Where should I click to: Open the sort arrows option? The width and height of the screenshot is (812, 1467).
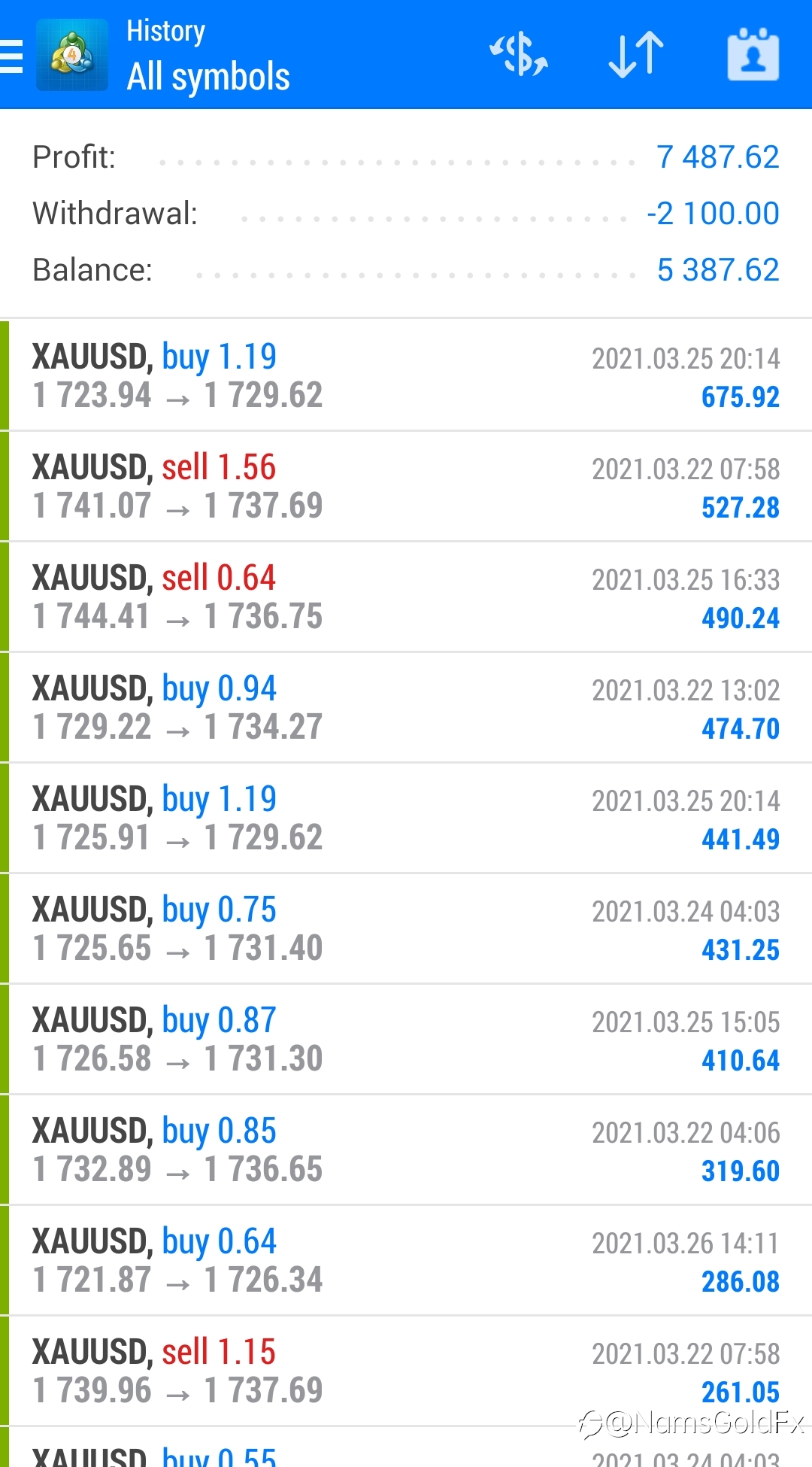click(636, 55)
